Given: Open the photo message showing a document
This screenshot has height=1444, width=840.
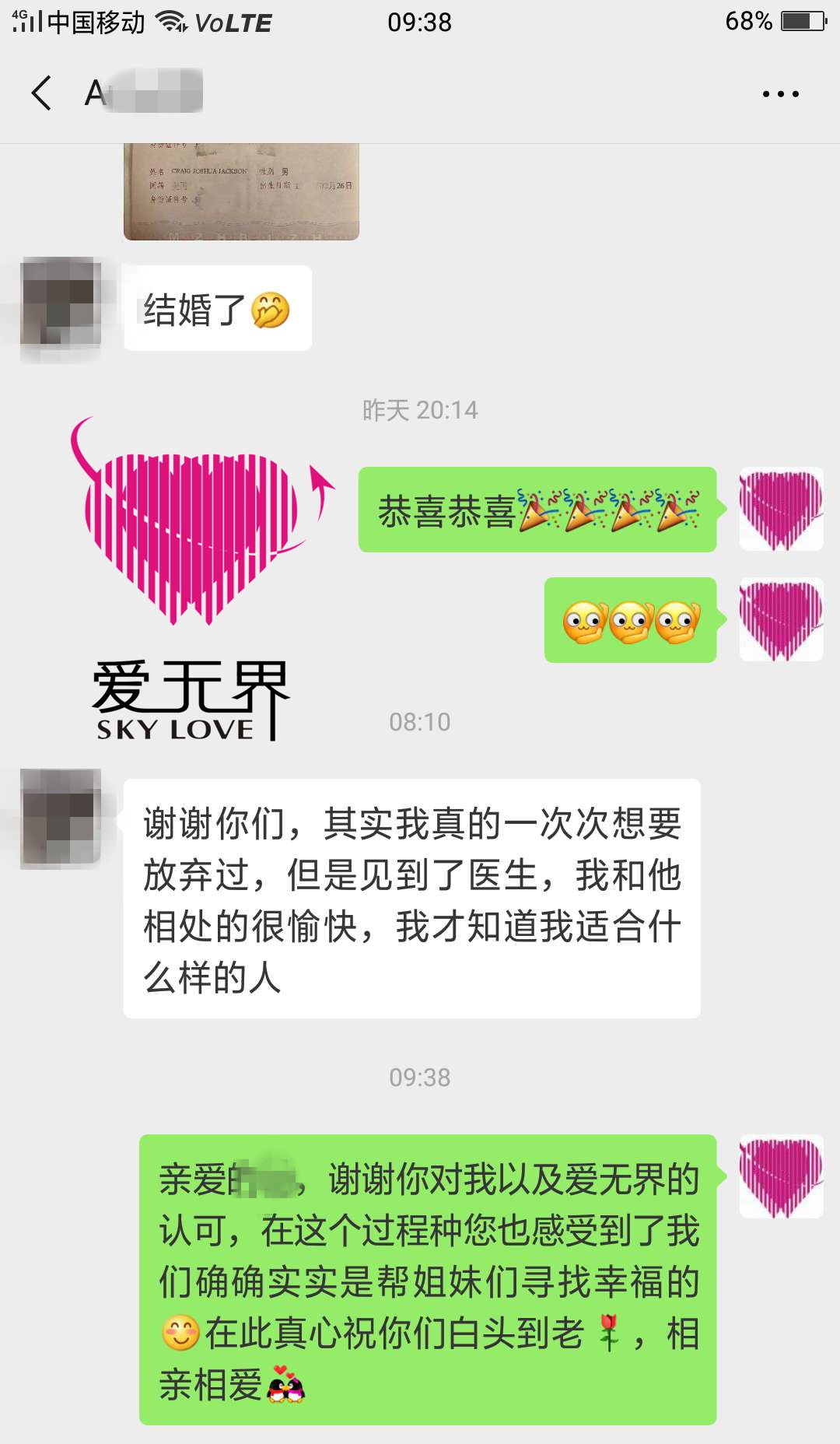Looking at the screenshot, I should [x=241, y=191].
